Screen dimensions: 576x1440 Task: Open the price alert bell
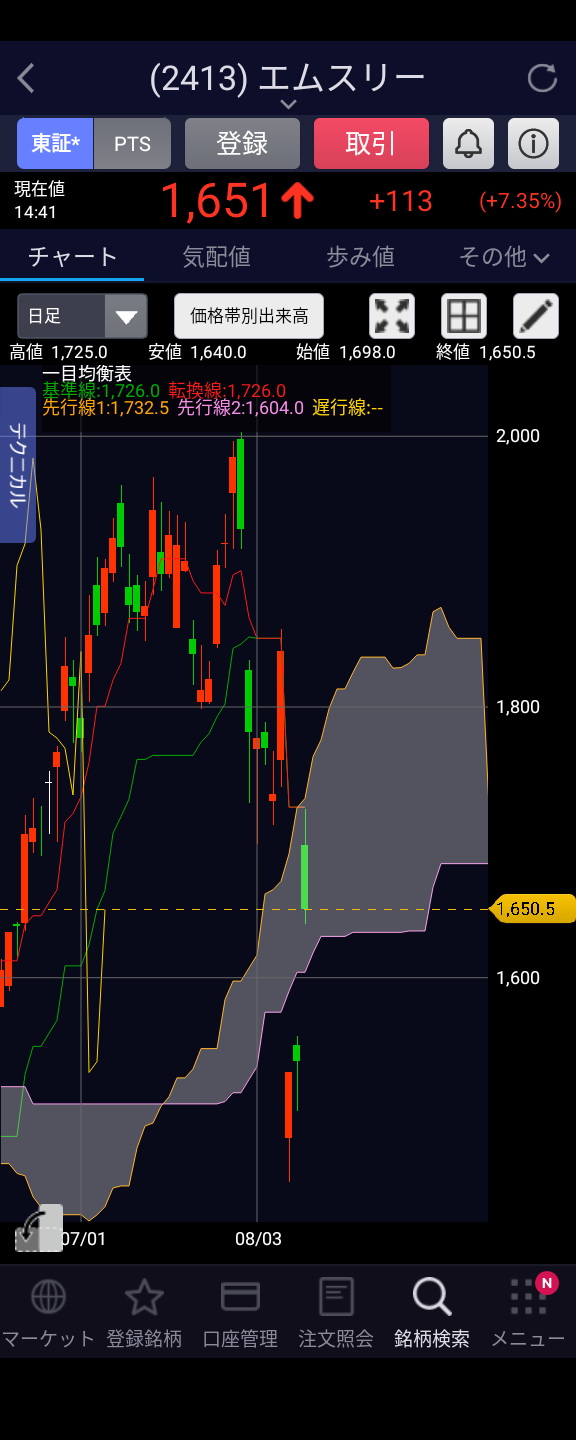(468, 143)
